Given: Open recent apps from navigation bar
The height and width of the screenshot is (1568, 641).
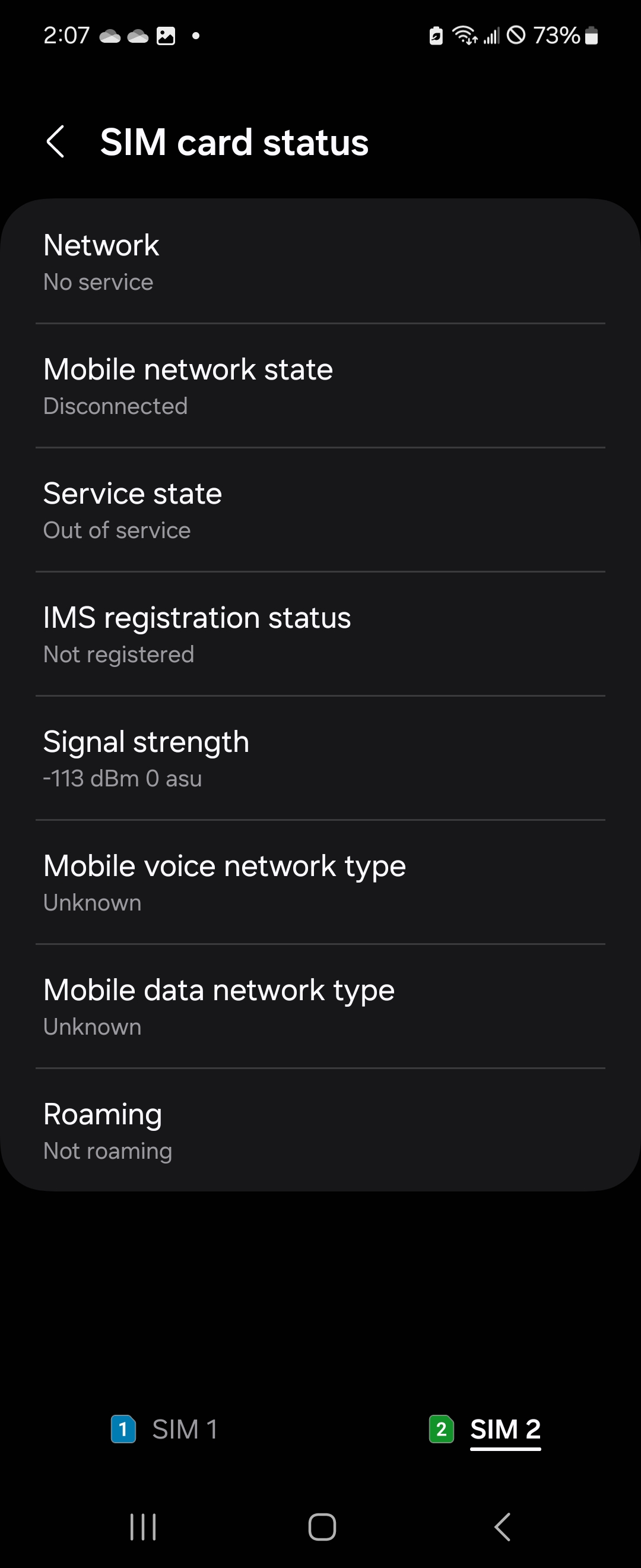Looking at the screenshot, I should click(x=144, y=1526).
